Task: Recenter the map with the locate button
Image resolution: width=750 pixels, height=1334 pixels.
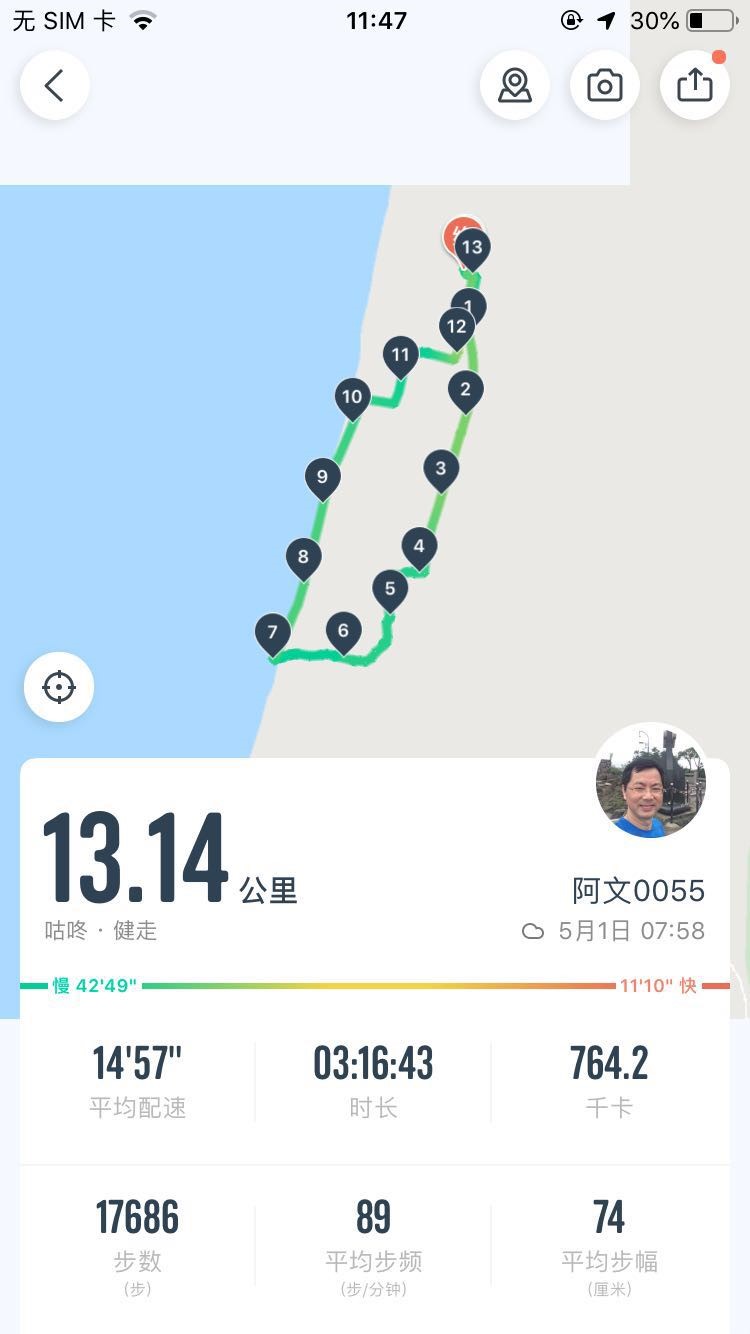Action: 59,687
